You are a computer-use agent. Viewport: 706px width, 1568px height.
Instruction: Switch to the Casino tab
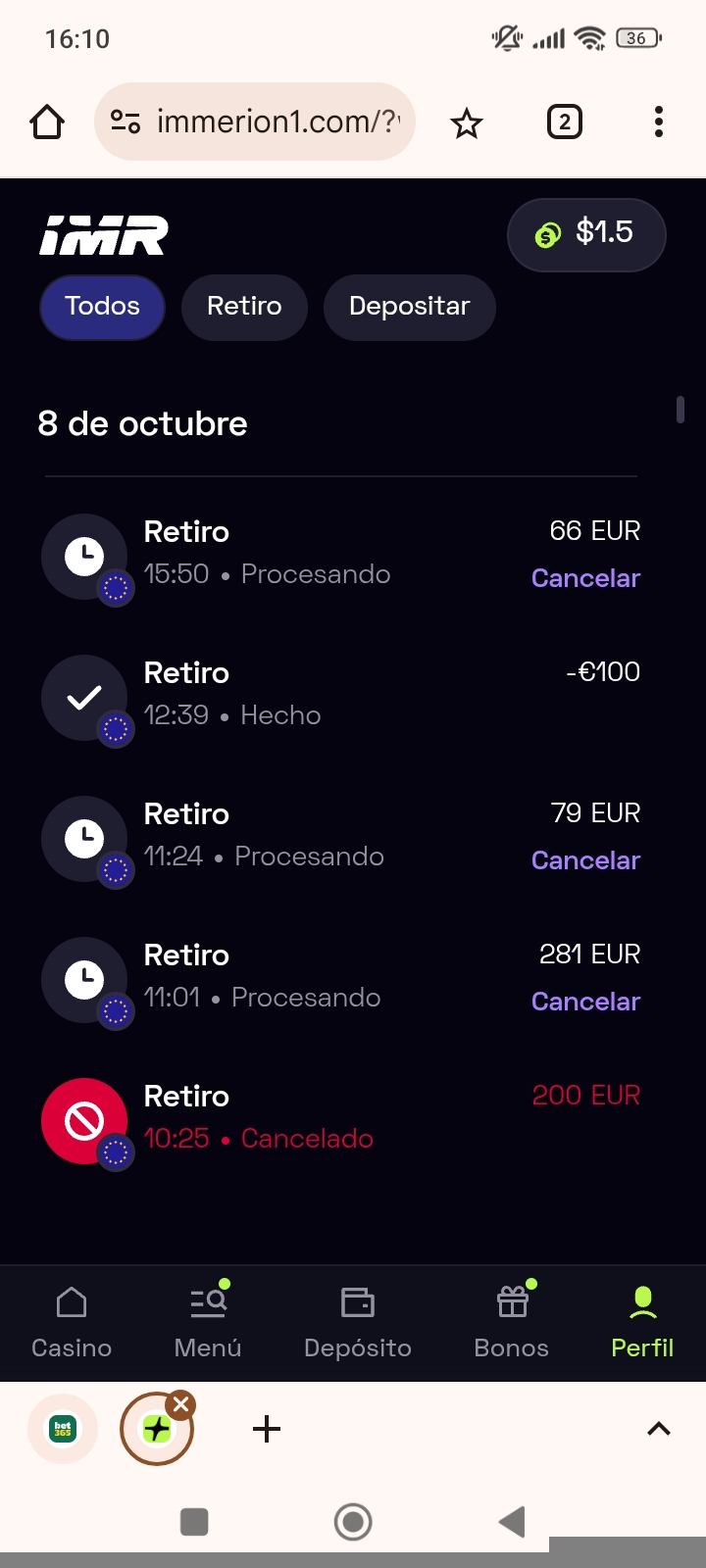tap(72, 1322)
